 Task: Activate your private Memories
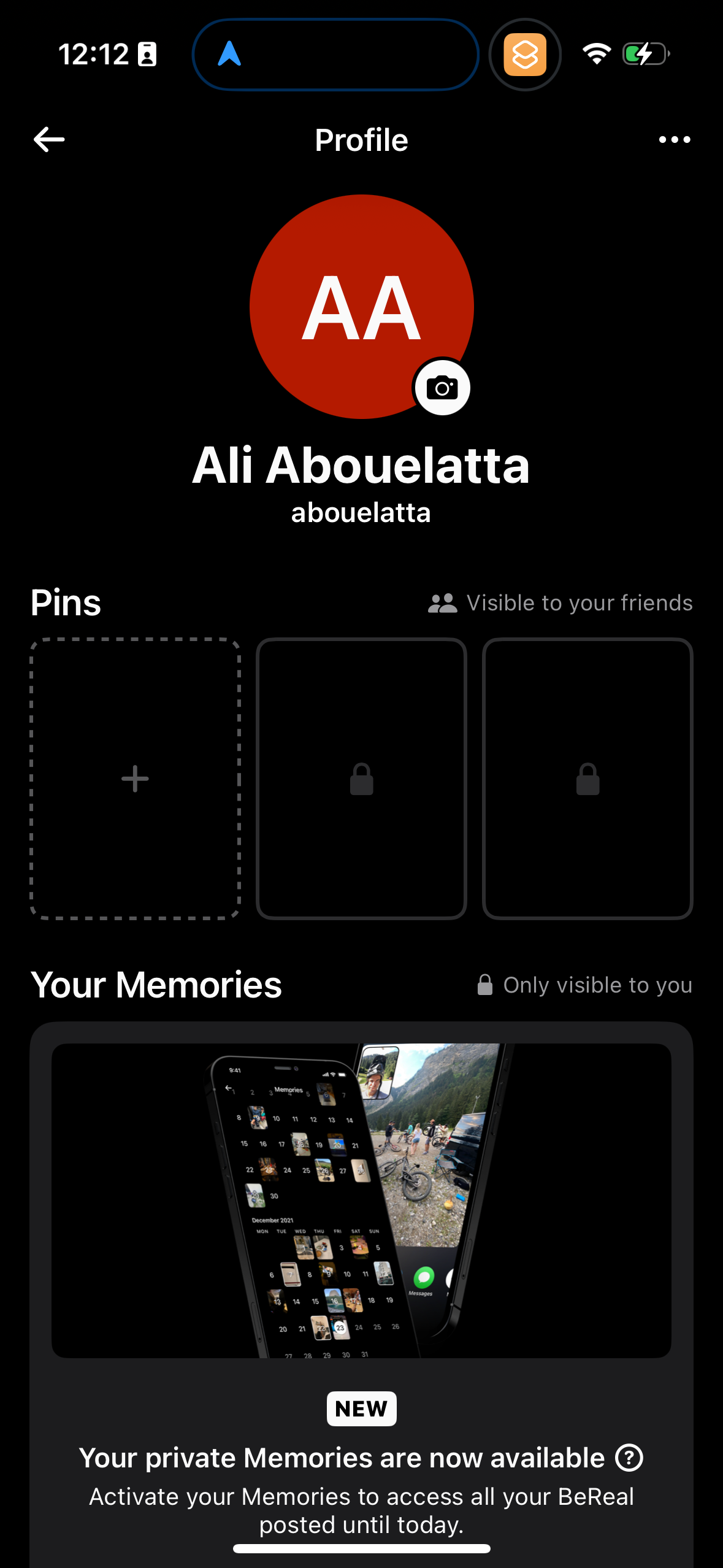pyautogui.click(x=361, y=1497)
